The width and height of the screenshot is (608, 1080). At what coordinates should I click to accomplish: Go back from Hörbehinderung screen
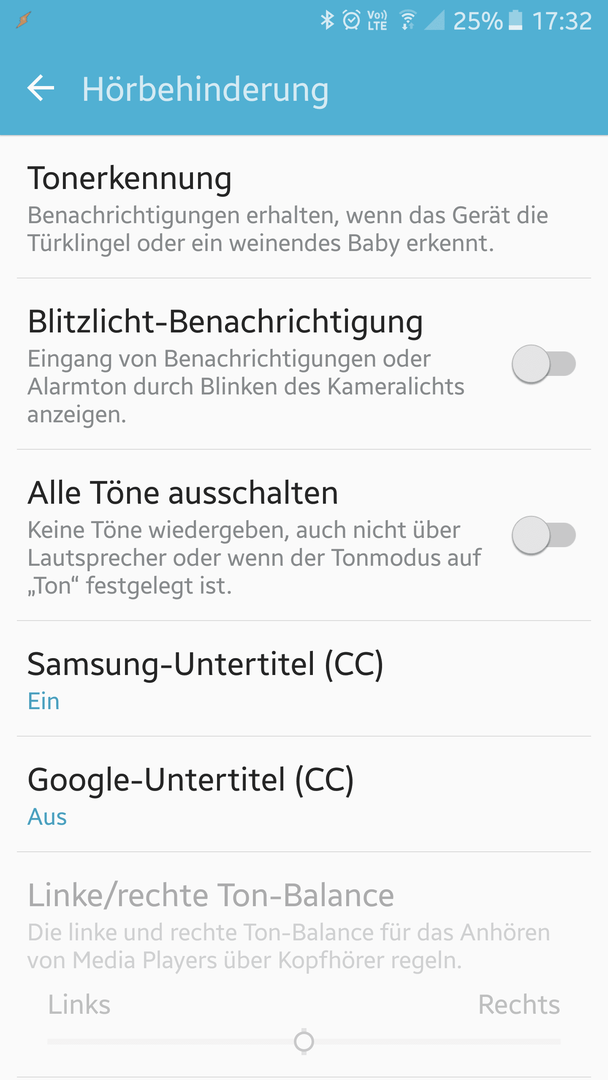[x=41, y=88]
